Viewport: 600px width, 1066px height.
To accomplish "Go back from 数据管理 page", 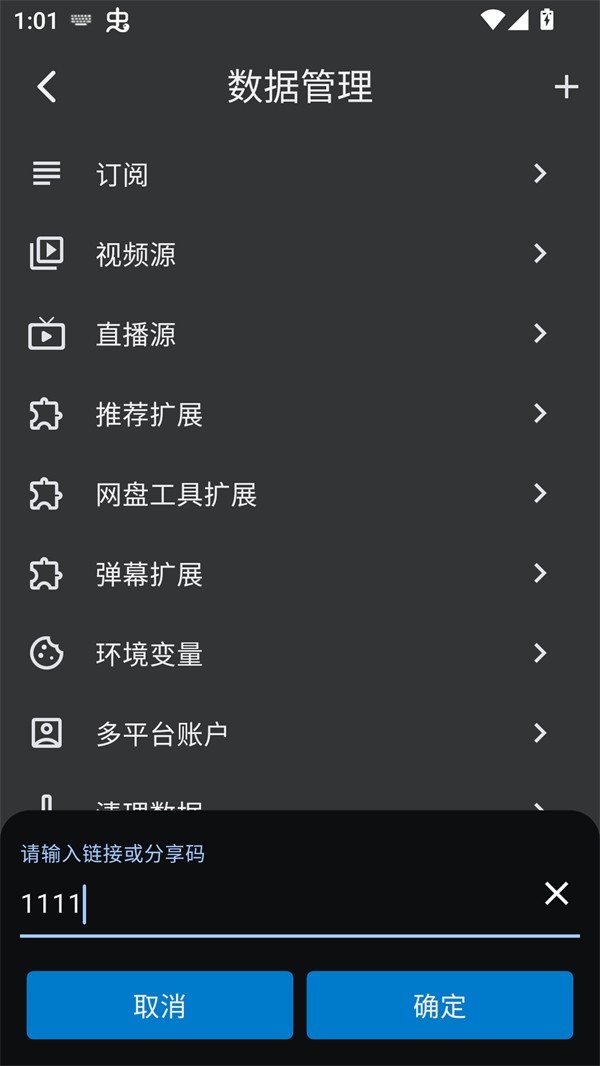I will click(x=47, y=87).
